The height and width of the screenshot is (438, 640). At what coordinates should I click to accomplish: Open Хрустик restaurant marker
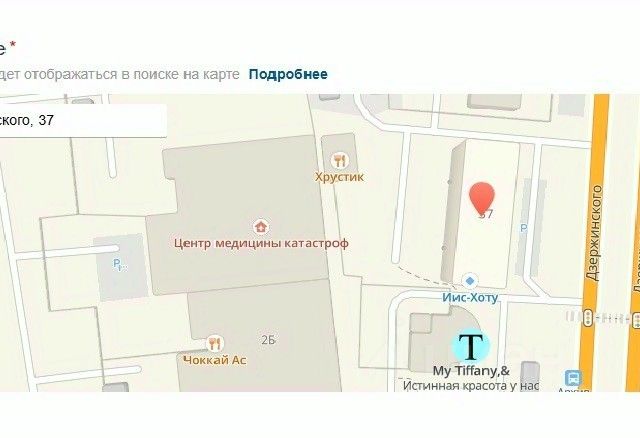340,160
